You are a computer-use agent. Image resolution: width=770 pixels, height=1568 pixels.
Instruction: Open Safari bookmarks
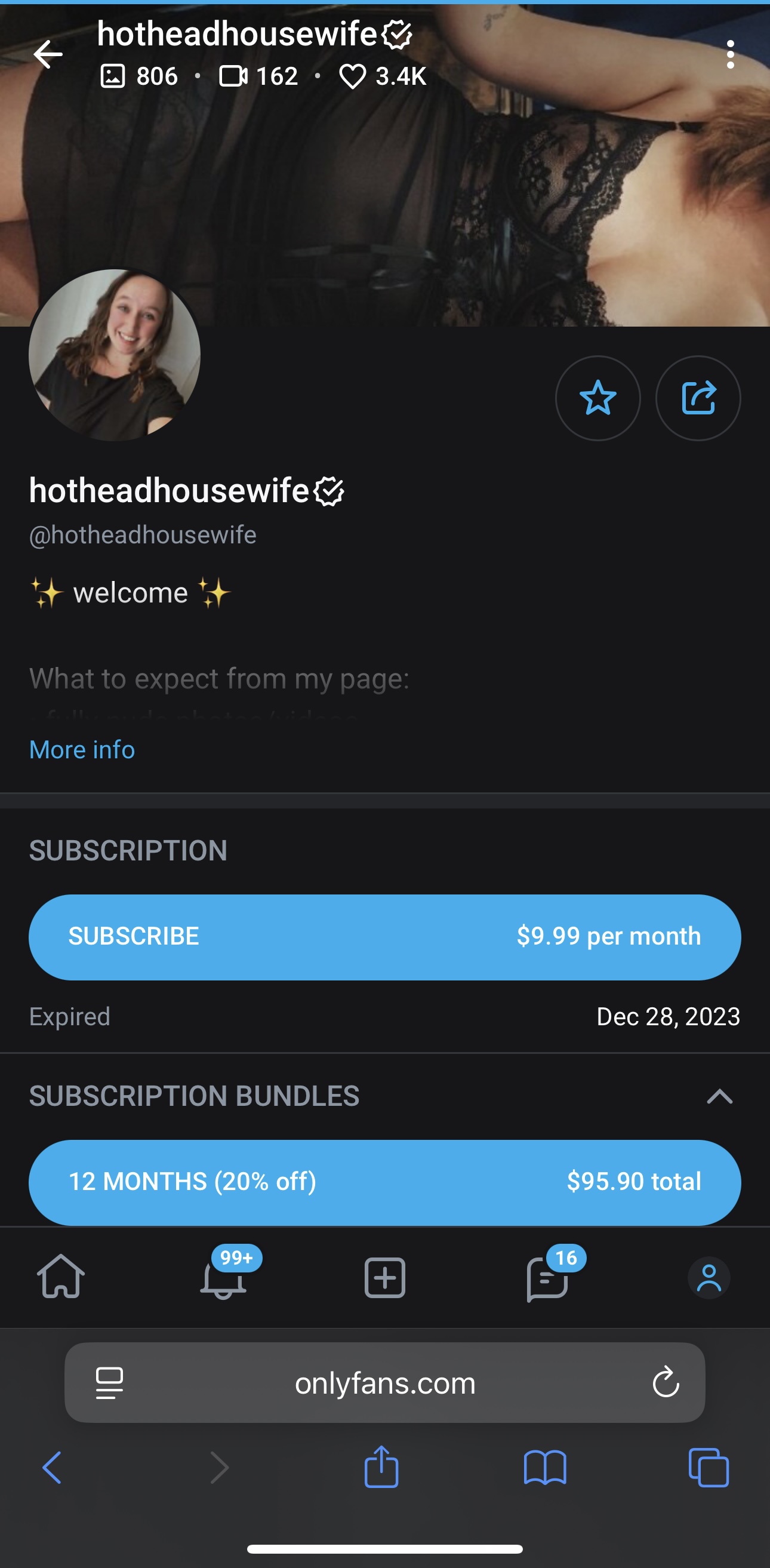click(x=545, y=1468)
